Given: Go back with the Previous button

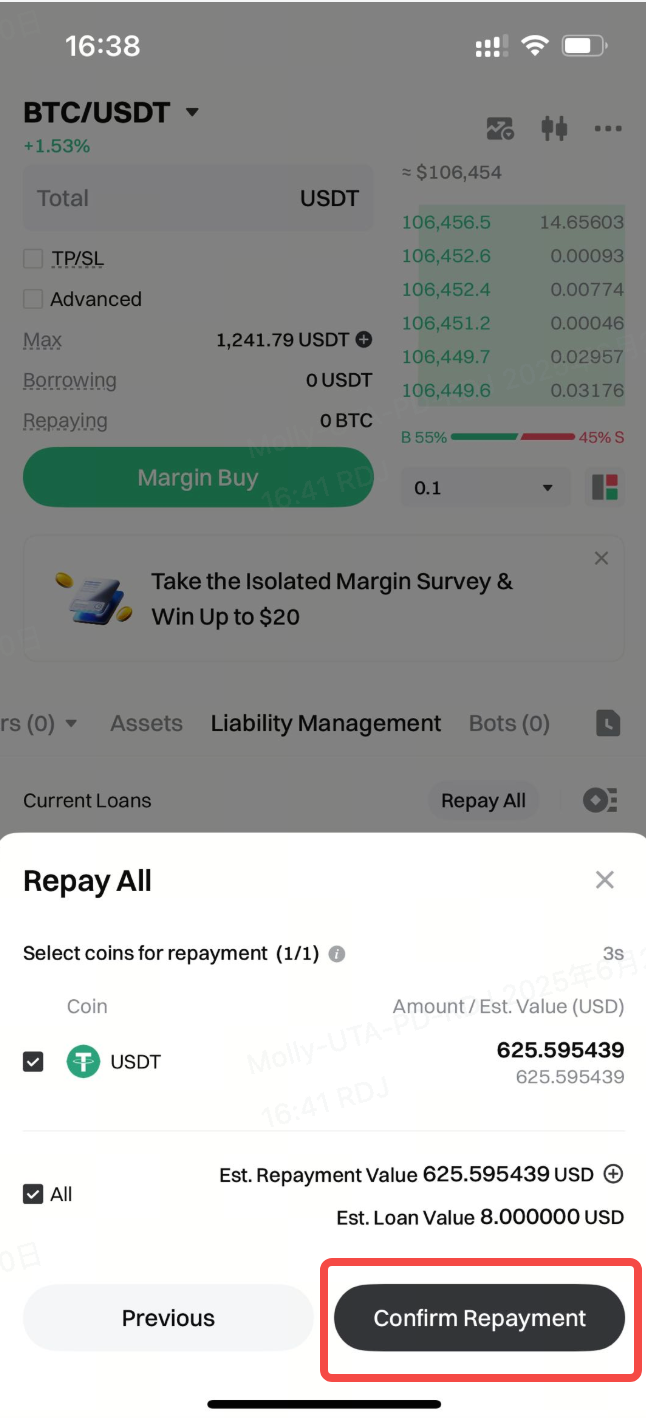Looking at the screenshot, I should tap(168, 1318).
